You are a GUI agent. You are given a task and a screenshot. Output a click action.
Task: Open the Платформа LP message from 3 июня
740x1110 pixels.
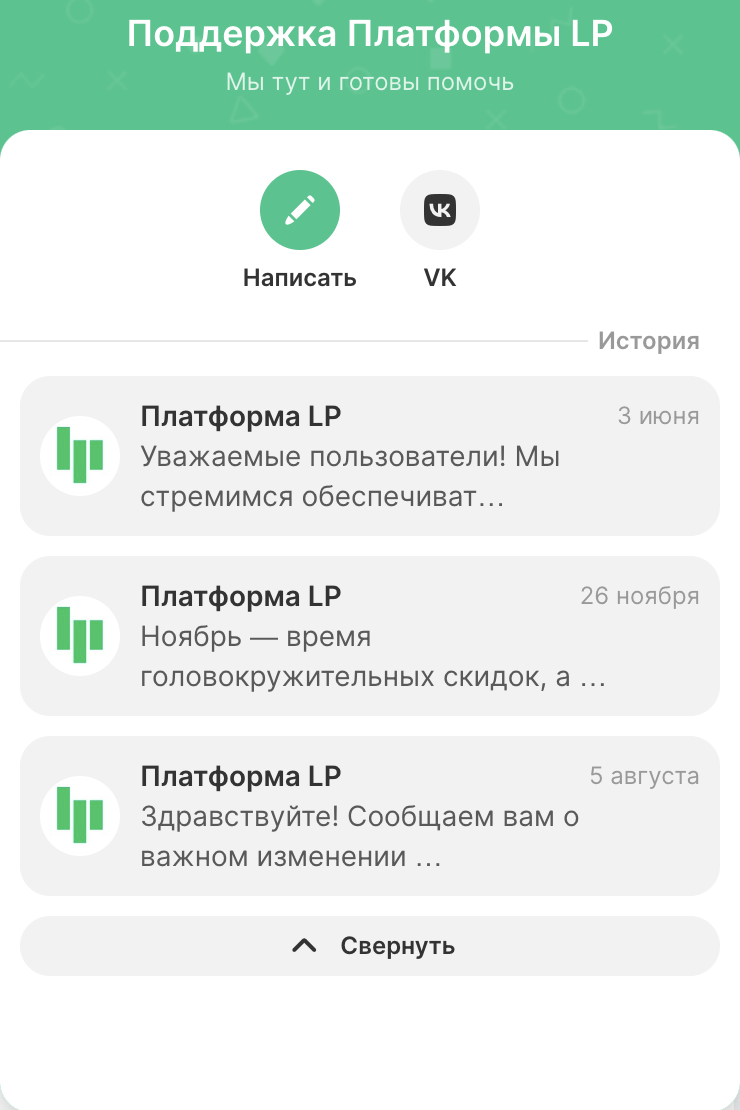[370, 456]
